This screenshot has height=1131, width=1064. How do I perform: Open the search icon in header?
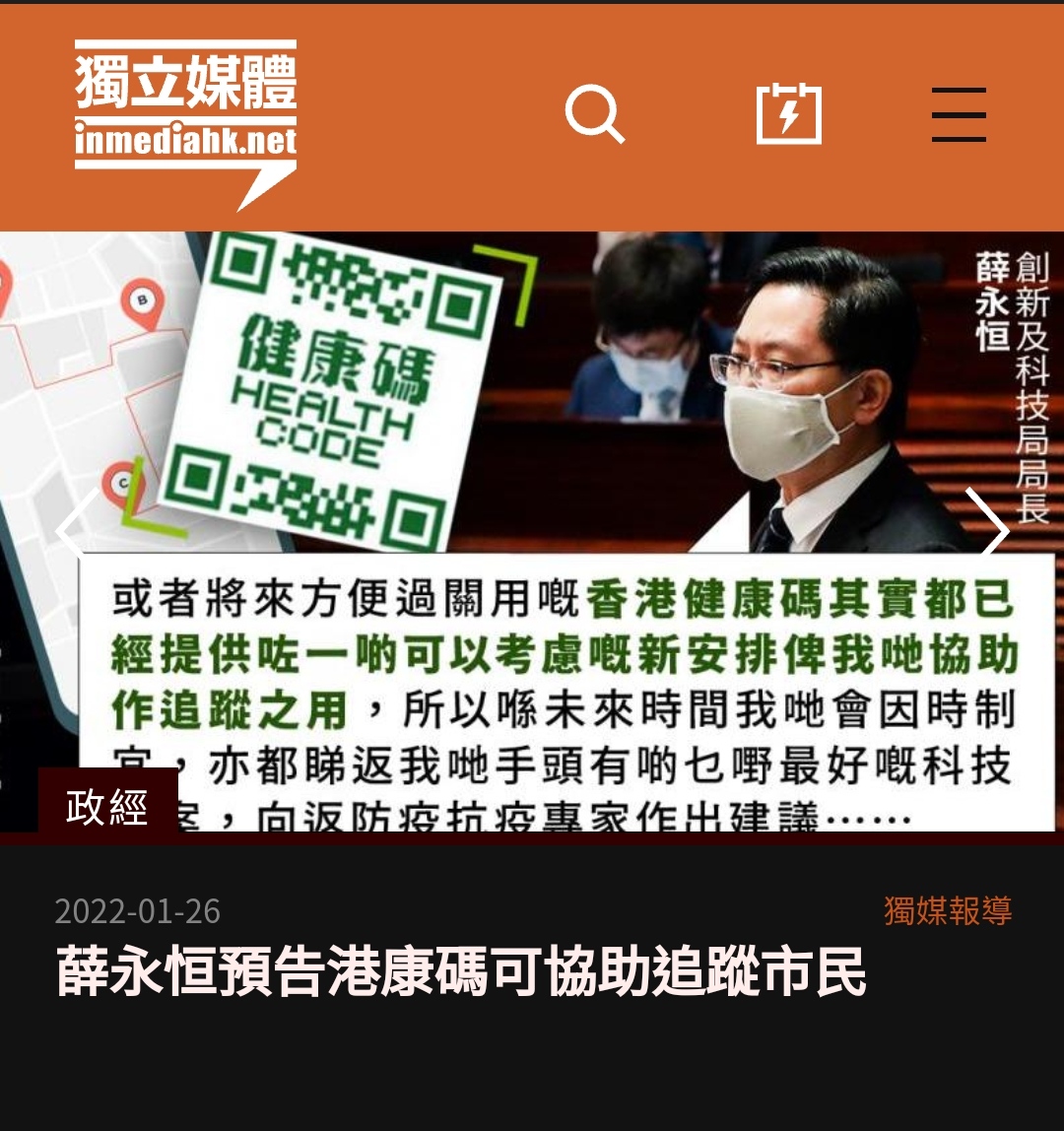click(595, 114)
